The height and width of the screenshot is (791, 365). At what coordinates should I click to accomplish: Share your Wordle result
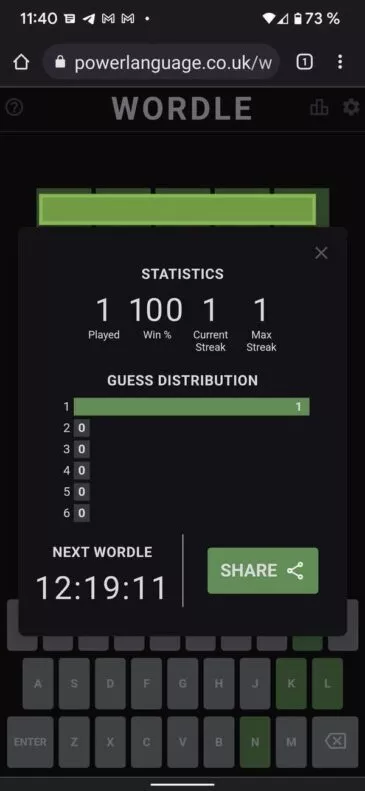pos(263,571)
